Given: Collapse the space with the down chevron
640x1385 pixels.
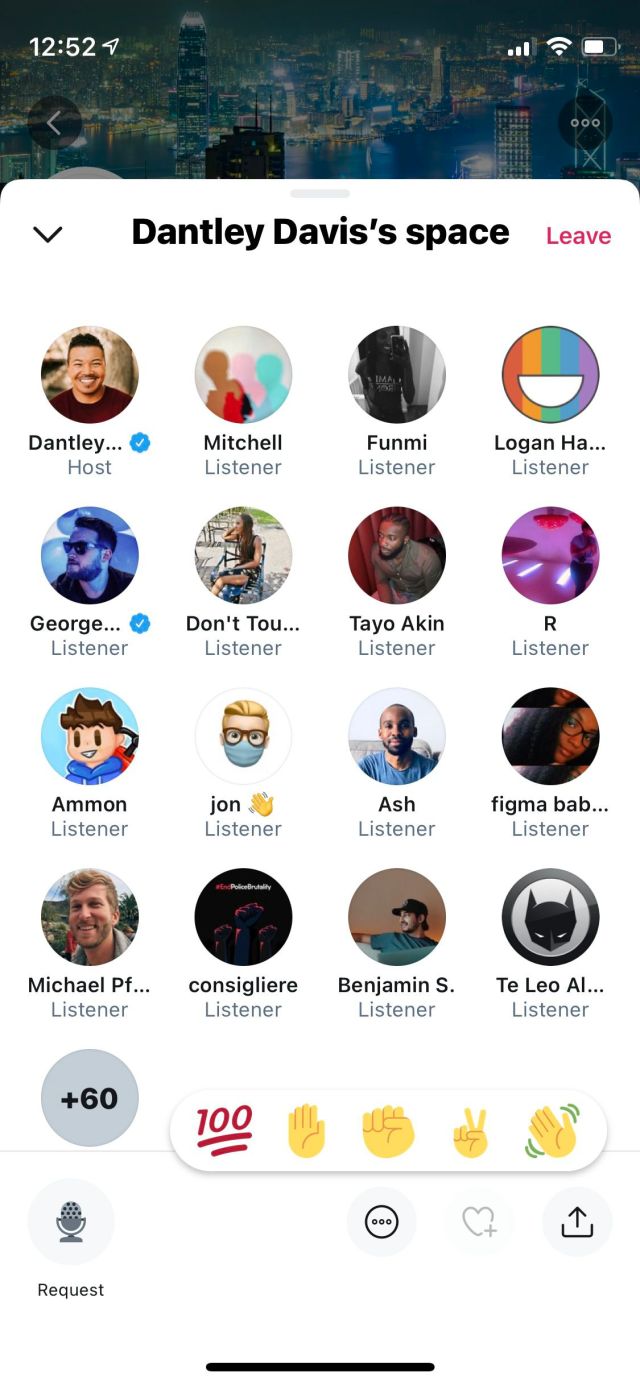Looking at the screenshot, I should tap(48, 234).
